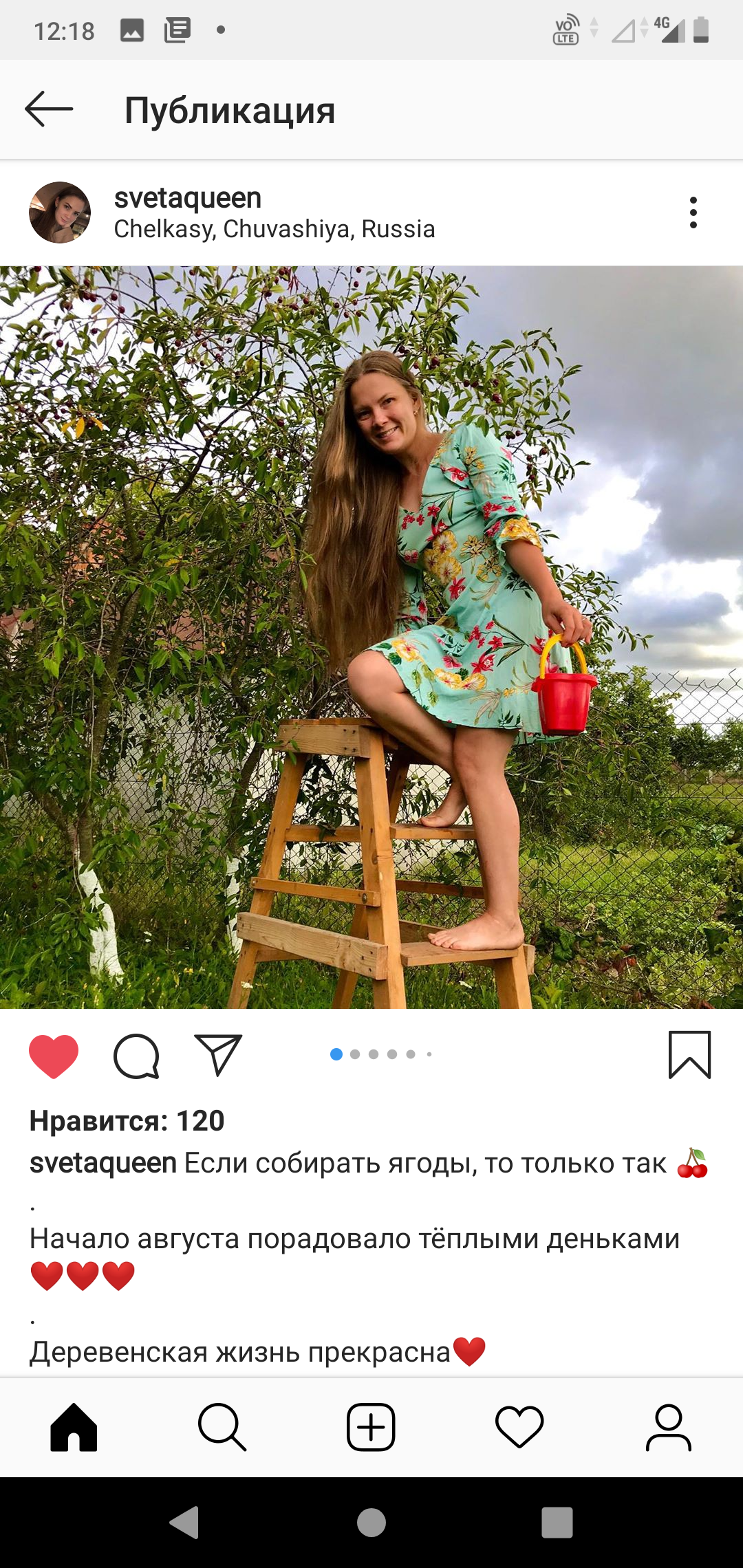Go back using the top arrow
The image size is (743, 1568).
49,109
